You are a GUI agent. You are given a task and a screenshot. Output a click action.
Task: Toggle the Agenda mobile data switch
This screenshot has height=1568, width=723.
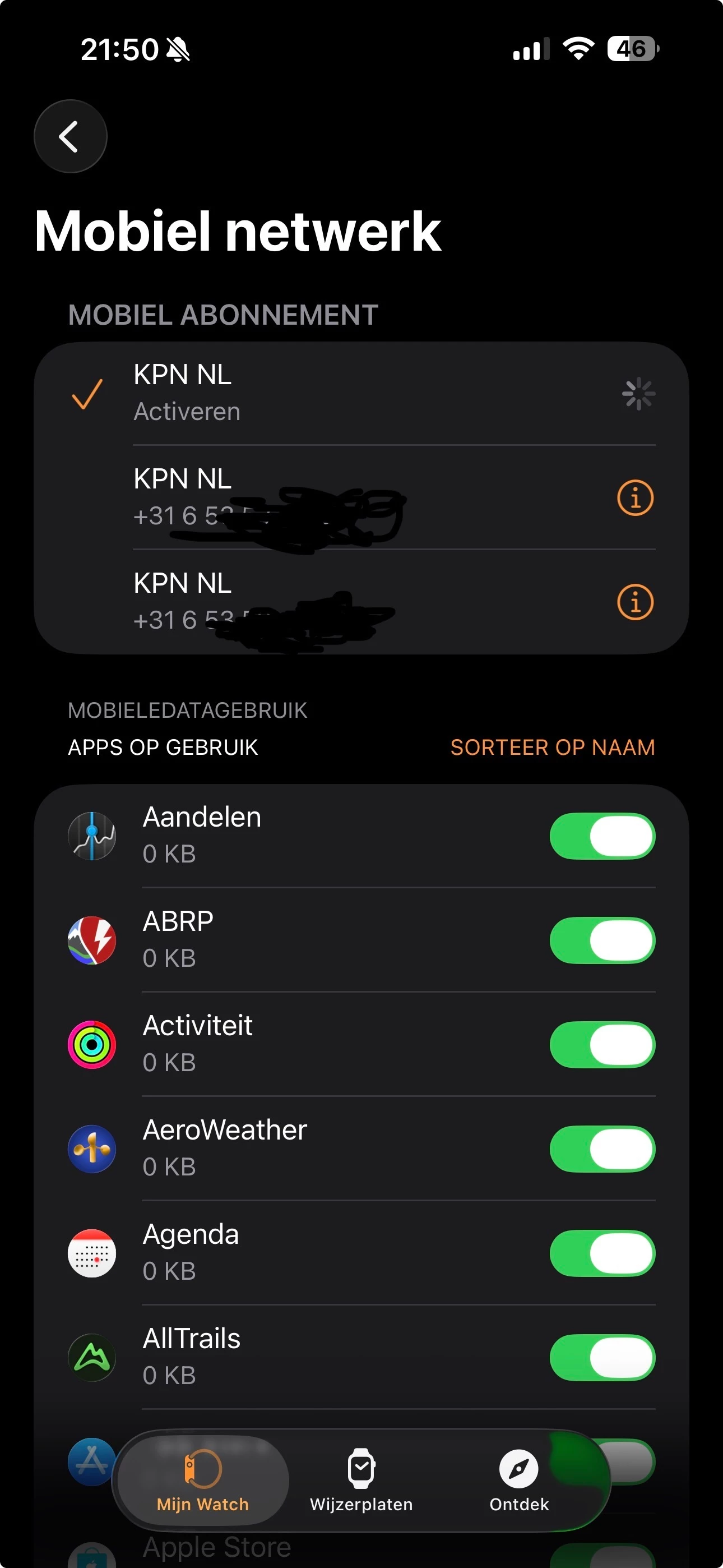602,1253
